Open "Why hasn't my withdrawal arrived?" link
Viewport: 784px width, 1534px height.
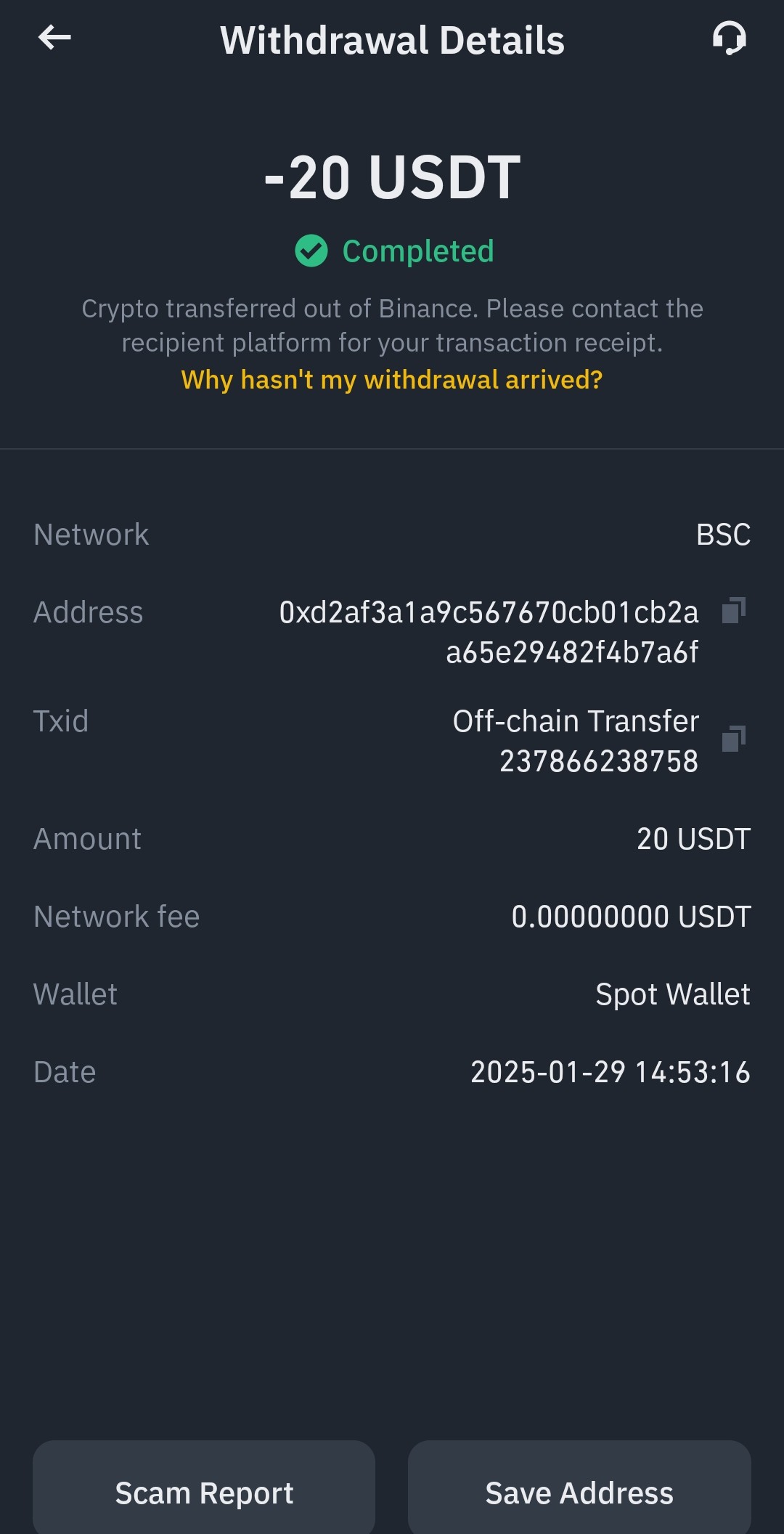392,380
